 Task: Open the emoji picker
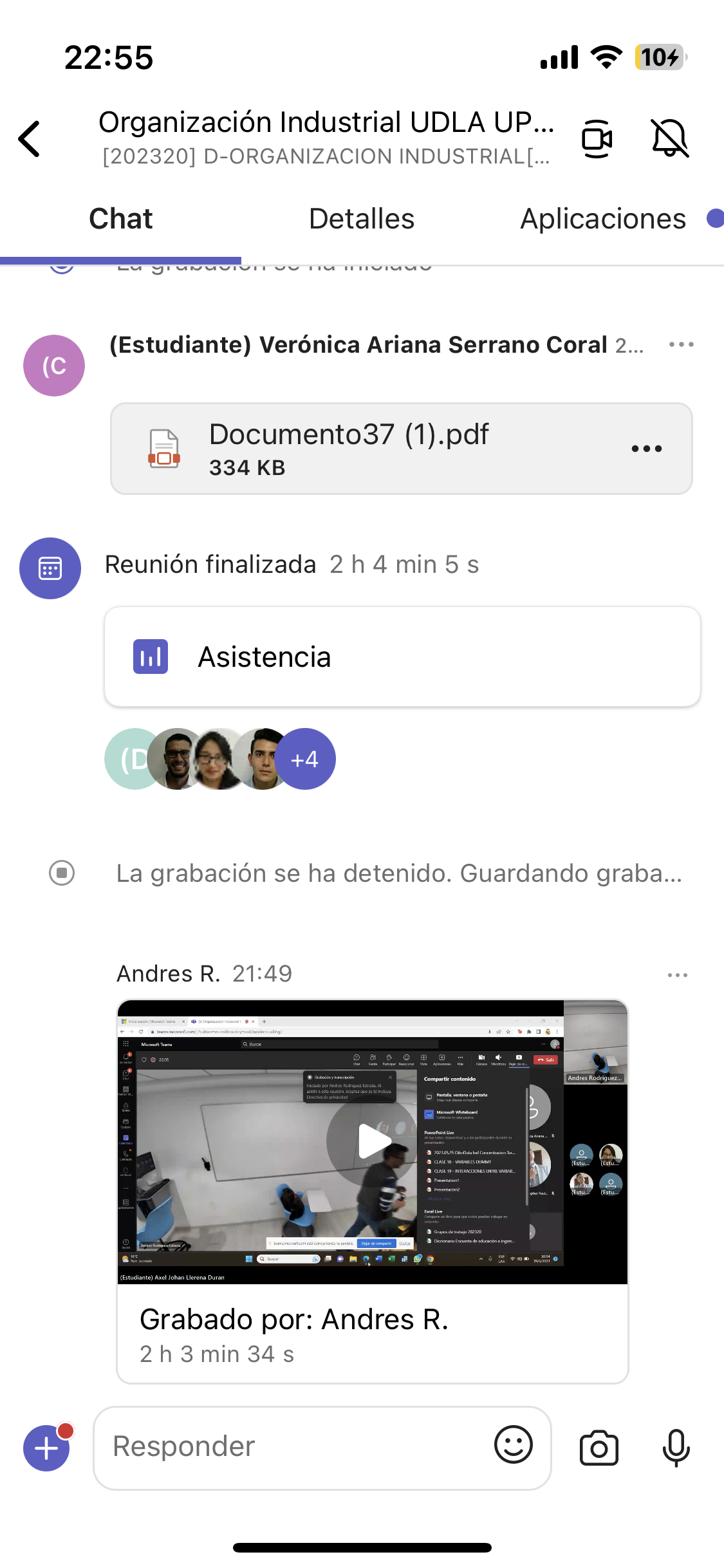(513, 1446)
